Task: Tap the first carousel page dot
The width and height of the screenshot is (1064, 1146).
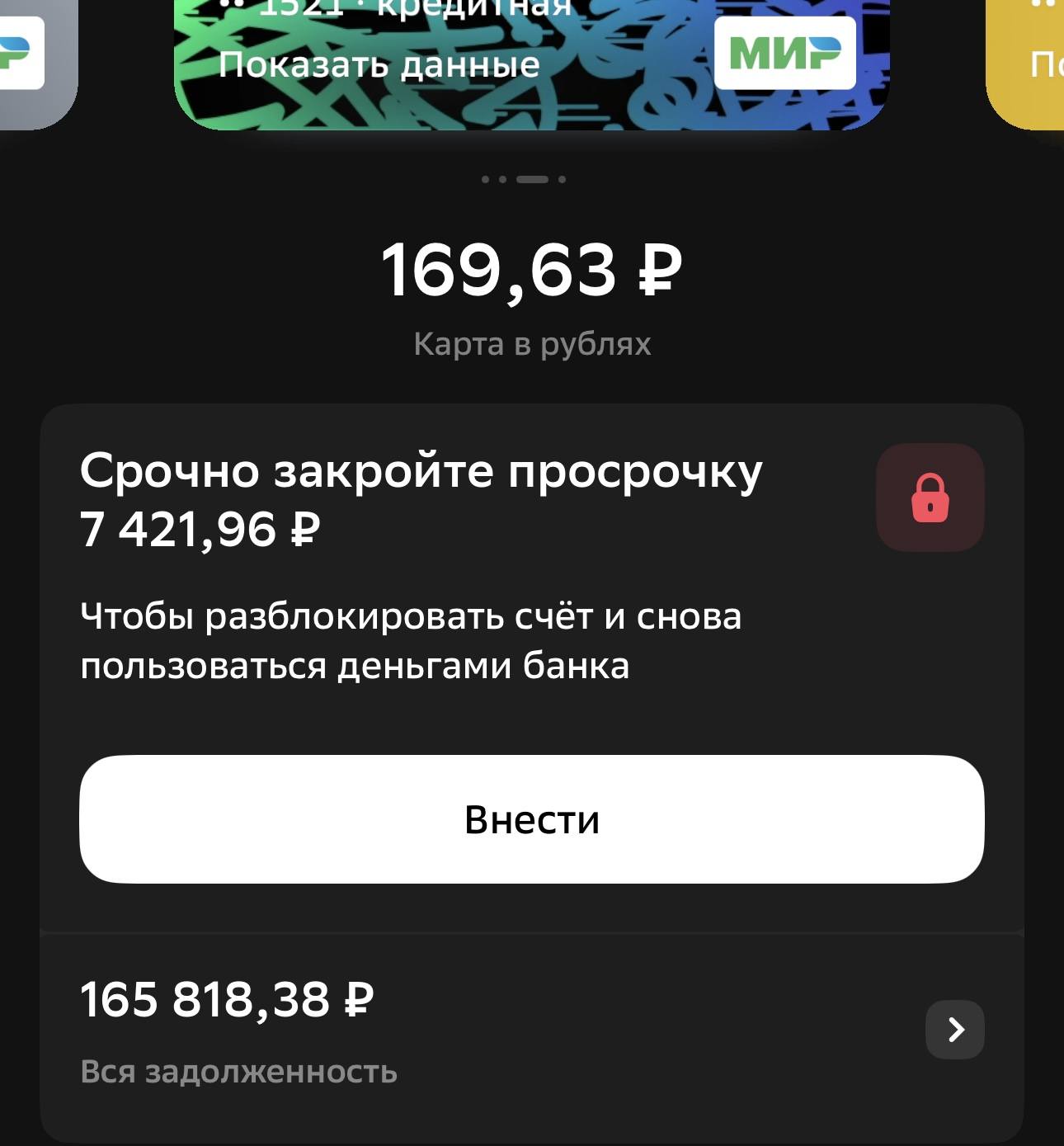Action: tap(485, 178)
